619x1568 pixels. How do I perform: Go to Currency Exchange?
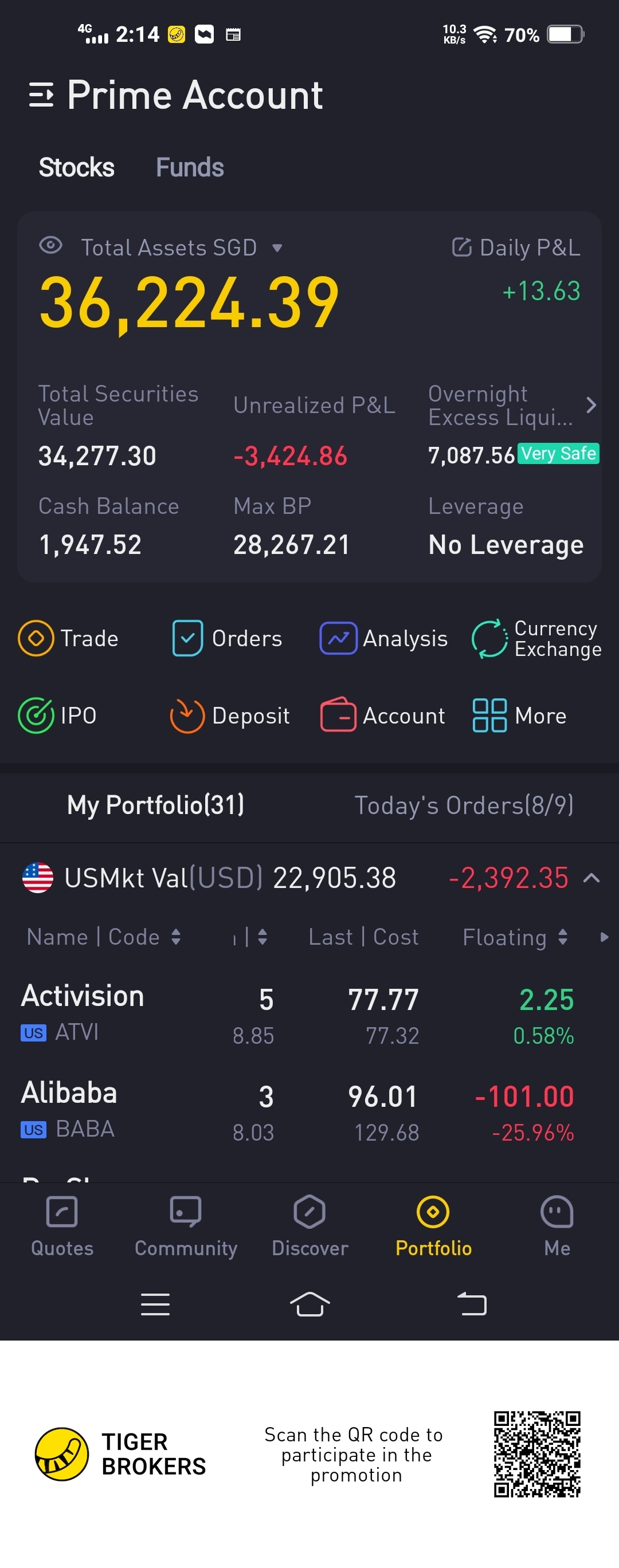click(536, 638)
